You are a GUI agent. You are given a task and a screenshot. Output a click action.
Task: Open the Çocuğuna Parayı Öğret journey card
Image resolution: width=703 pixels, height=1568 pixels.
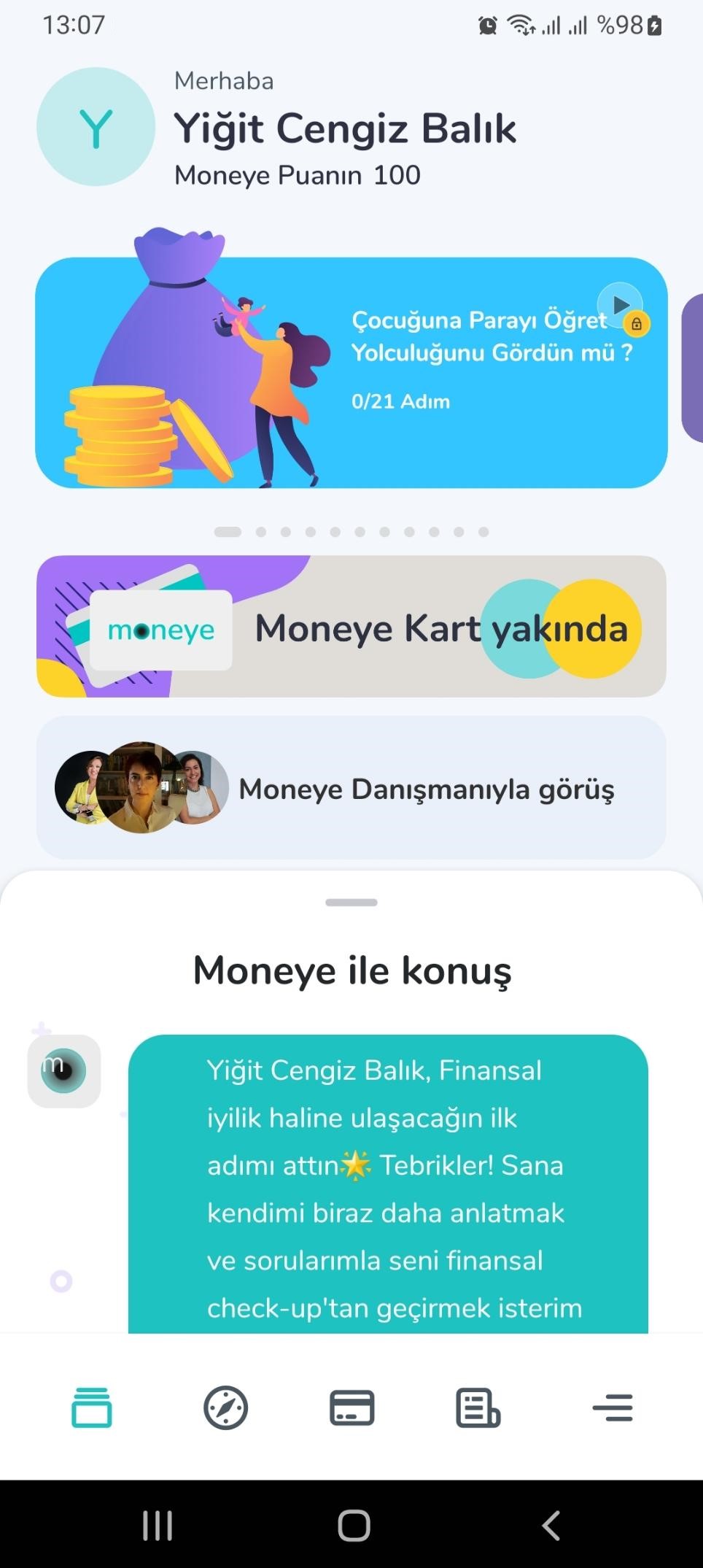[351, 372]
